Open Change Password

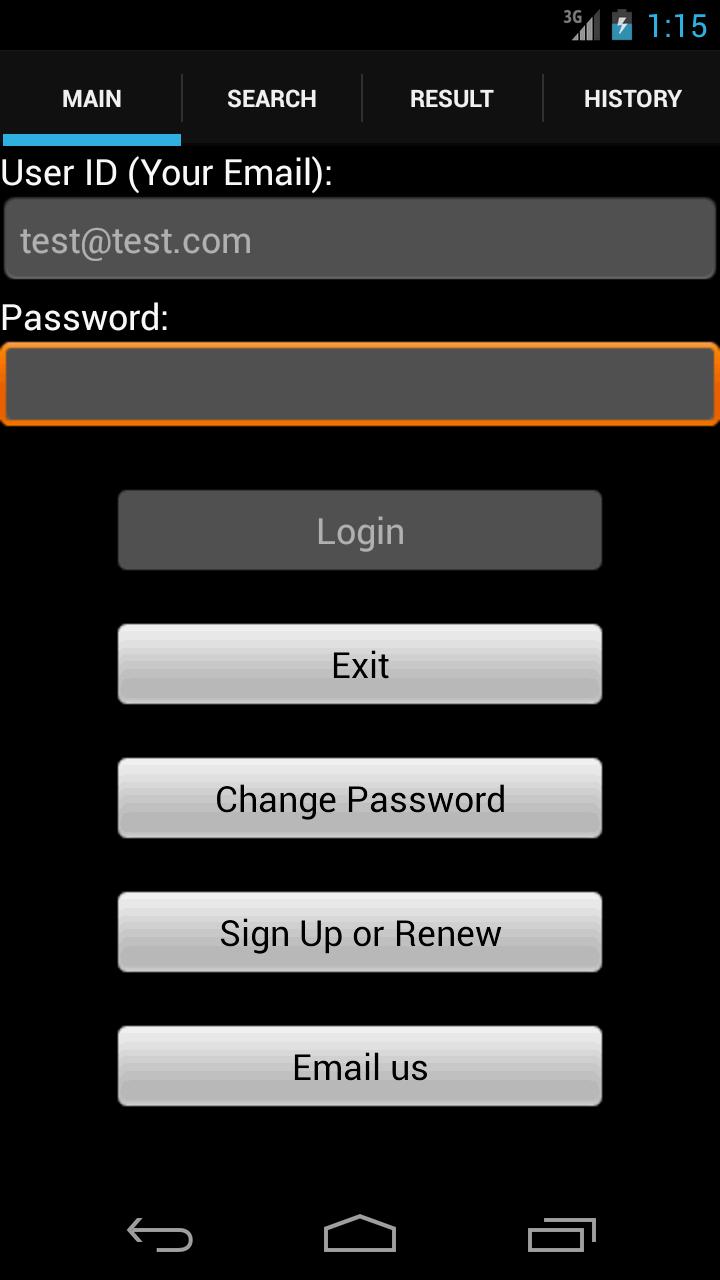click(360, 799)
